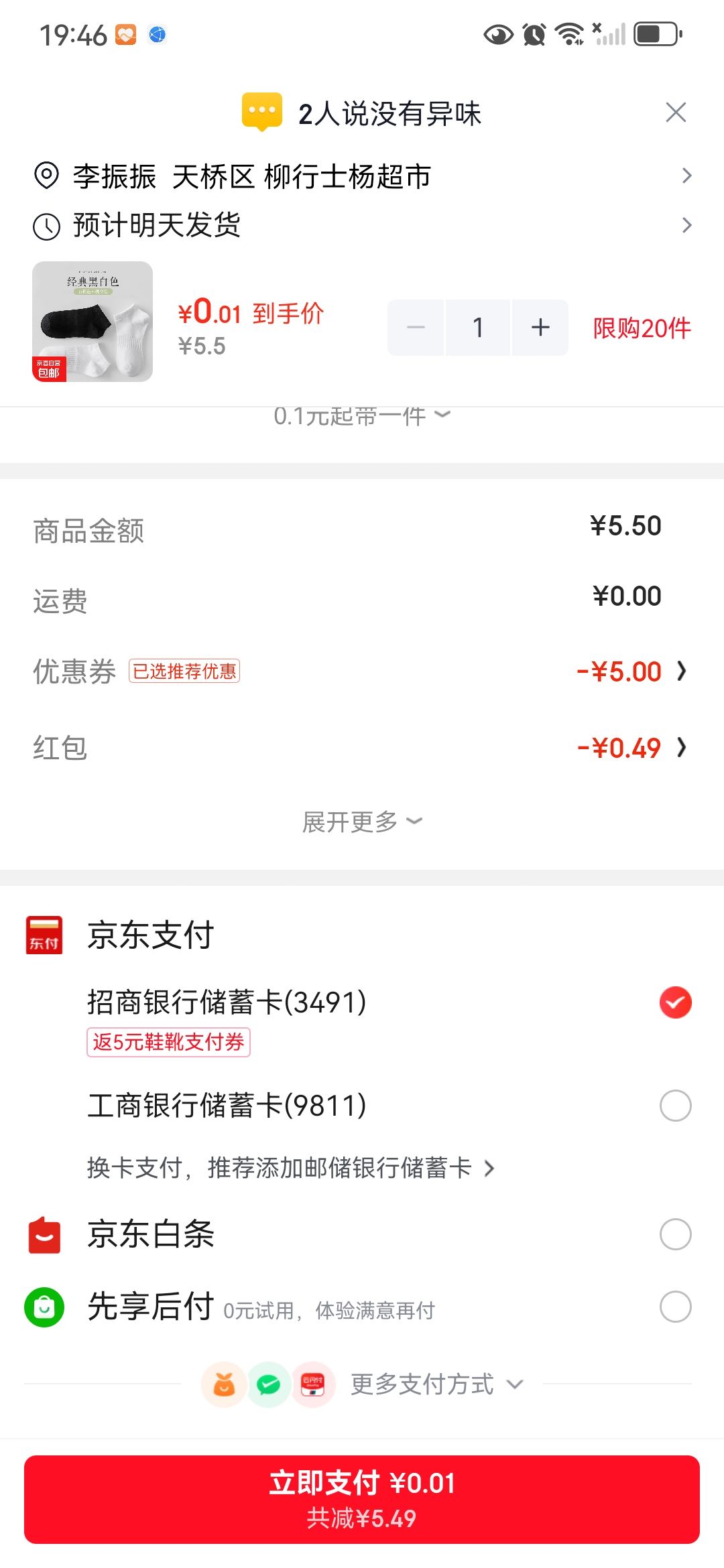Open the 预计明天发货 shipping time row
Image resolution: width=724 pixels, height=1568 pixels.
[x=362, y=225]
